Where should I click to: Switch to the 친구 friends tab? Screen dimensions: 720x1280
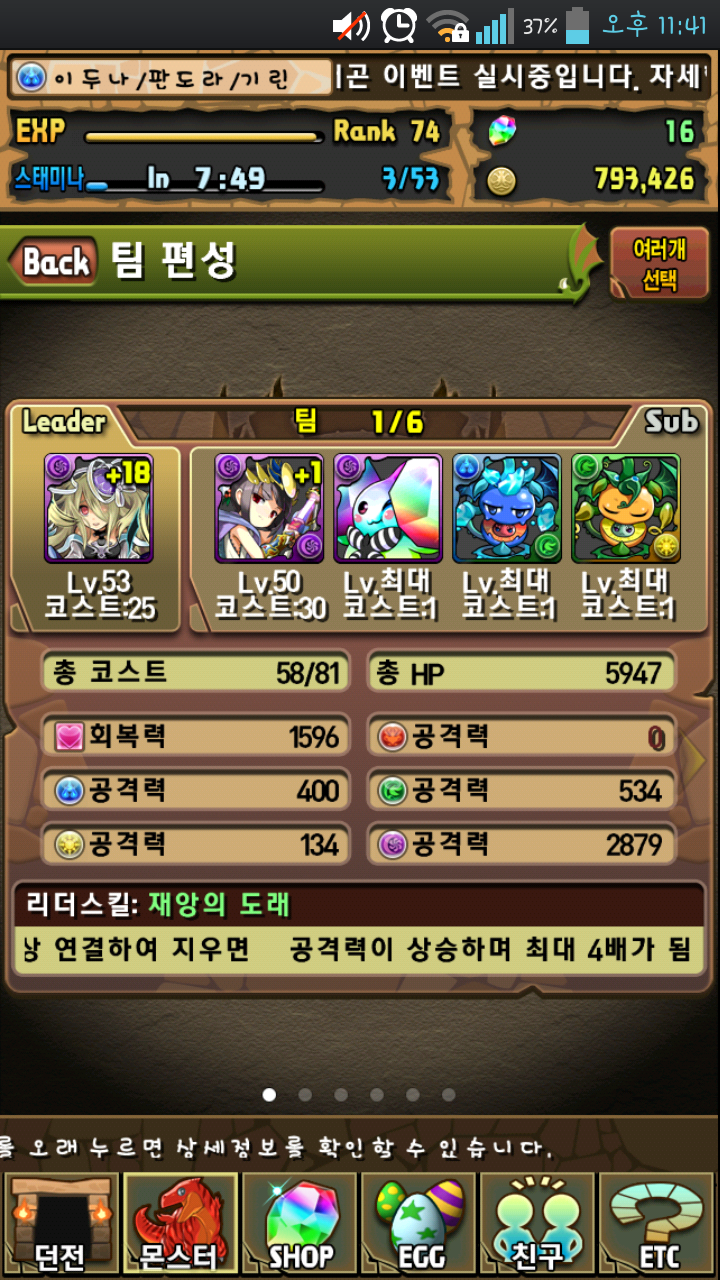point(539,1224)
